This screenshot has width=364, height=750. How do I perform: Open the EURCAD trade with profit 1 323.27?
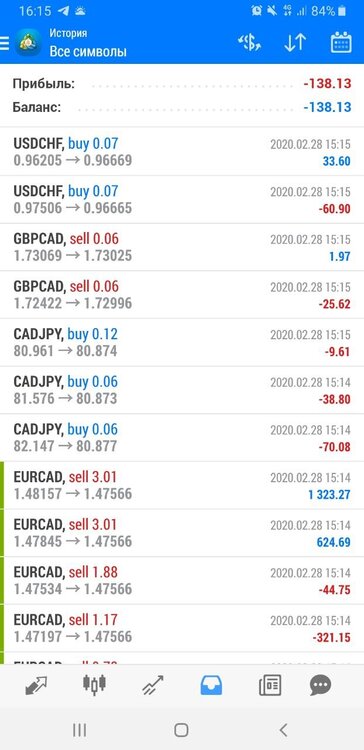point(182,485)
